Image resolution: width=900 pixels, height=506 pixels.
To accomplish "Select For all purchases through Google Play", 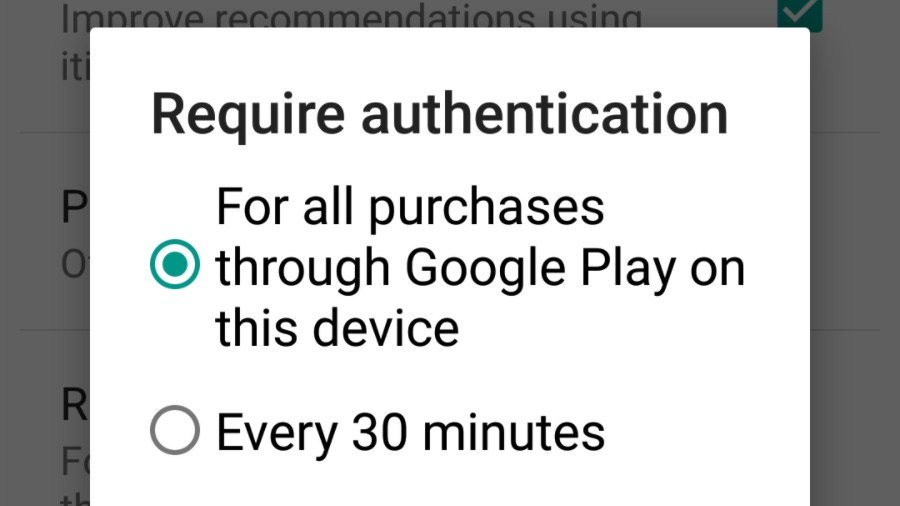I will [x=175, y=266].
